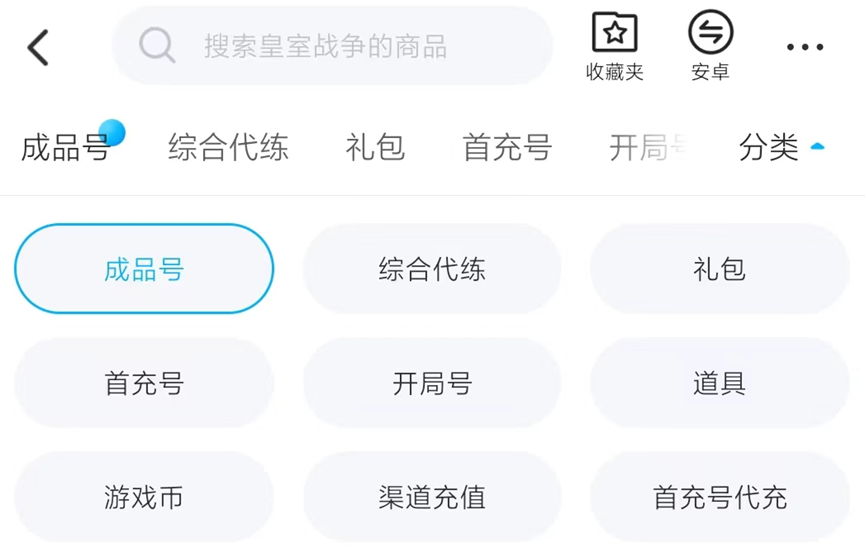Screen dimensions: 865x548
Task: Choose the 开局号 category chip
Action: 432,383
